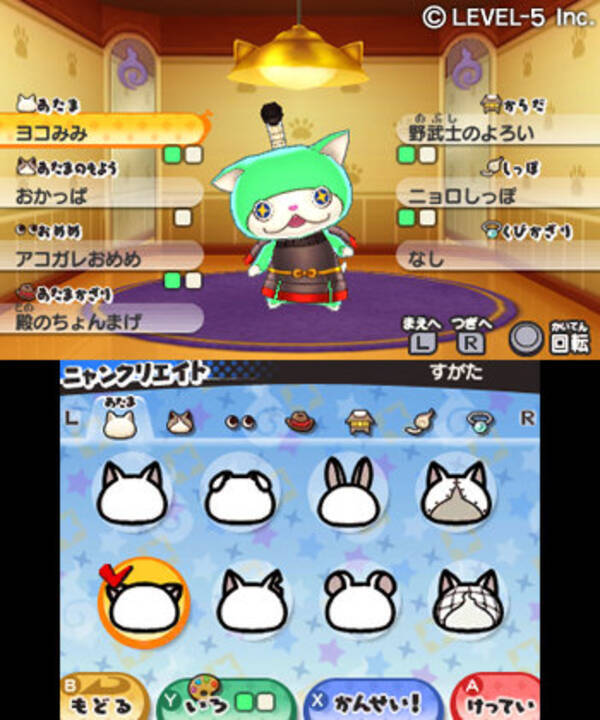The image size is (600, 720).
Task: Pick the rabbit ears head shape
Action: [x=351, y=493]
